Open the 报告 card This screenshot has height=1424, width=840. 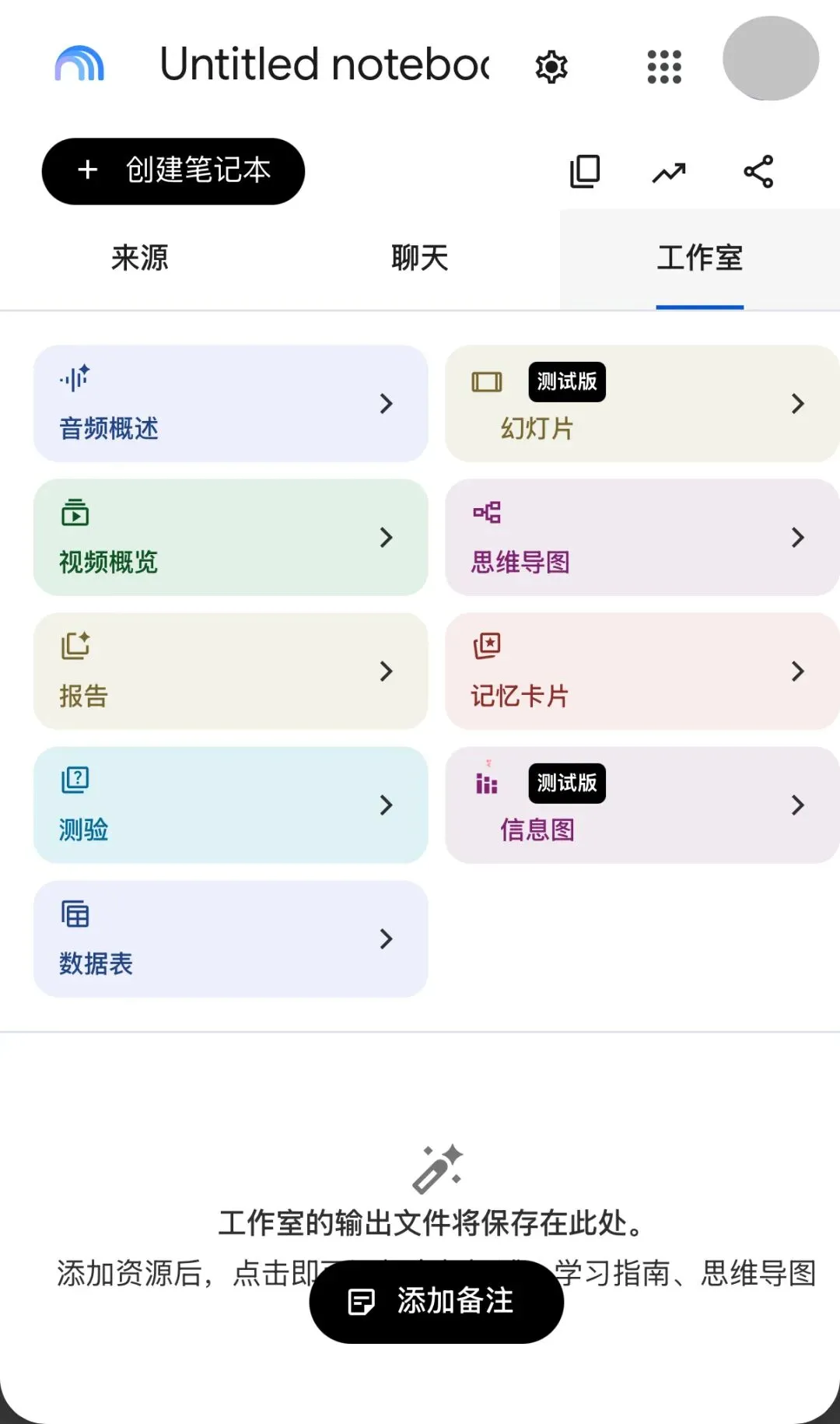point(231,671)
